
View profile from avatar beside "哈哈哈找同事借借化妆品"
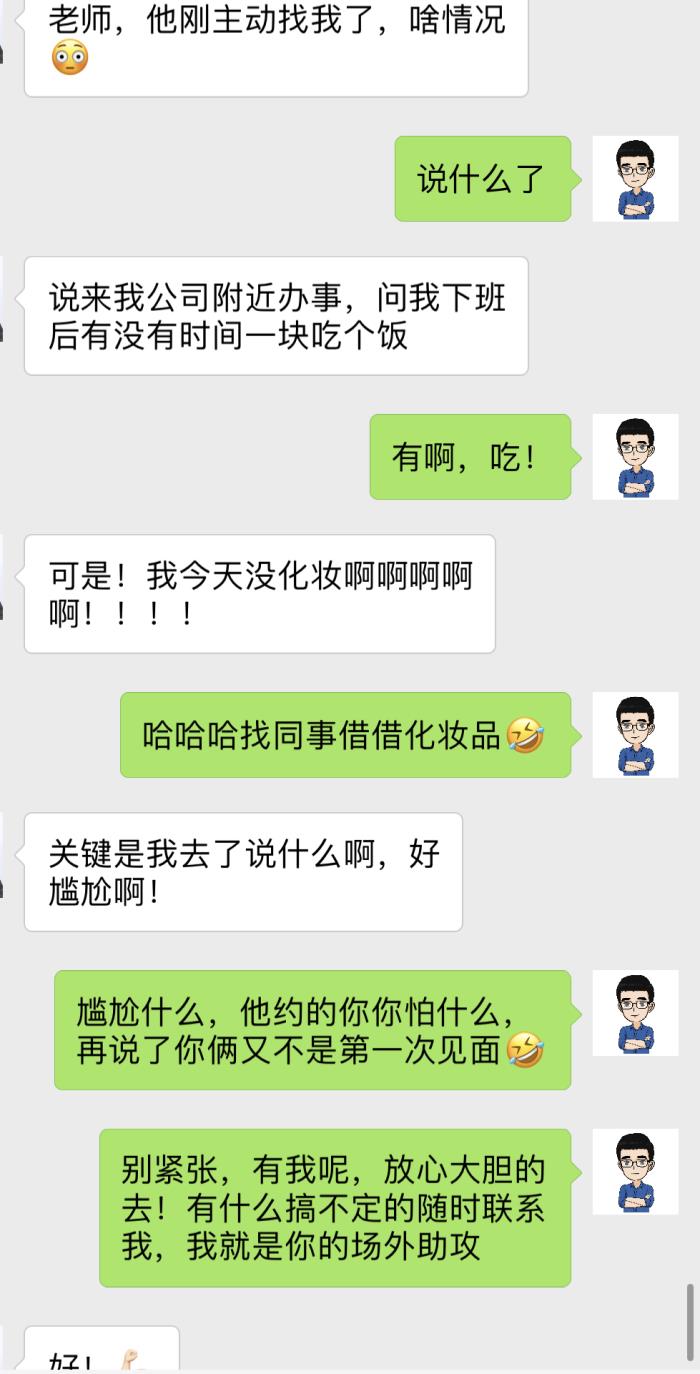[x=635, y=735]
